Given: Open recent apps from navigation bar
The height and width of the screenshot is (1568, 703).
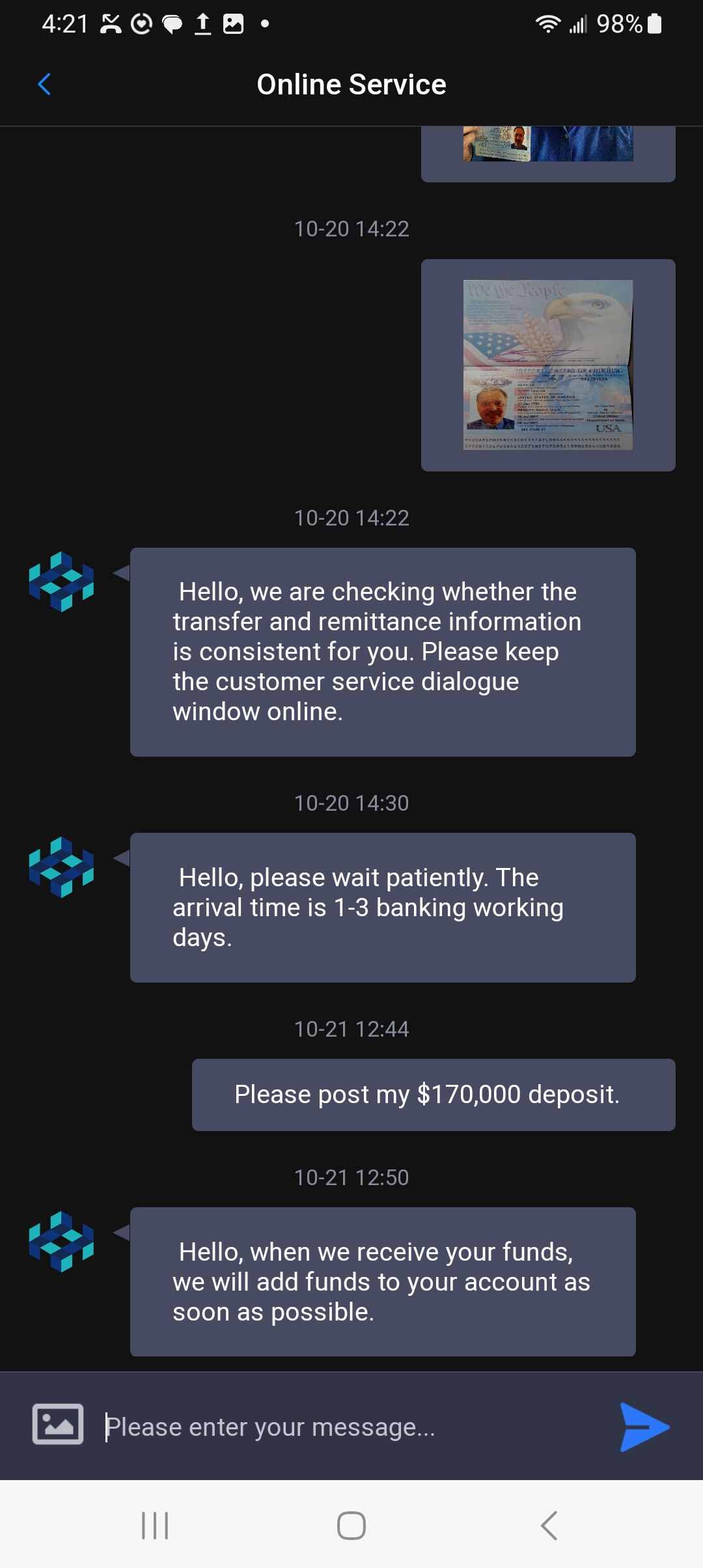Looking at the screenshot, I should click(x=155, y=1525).
